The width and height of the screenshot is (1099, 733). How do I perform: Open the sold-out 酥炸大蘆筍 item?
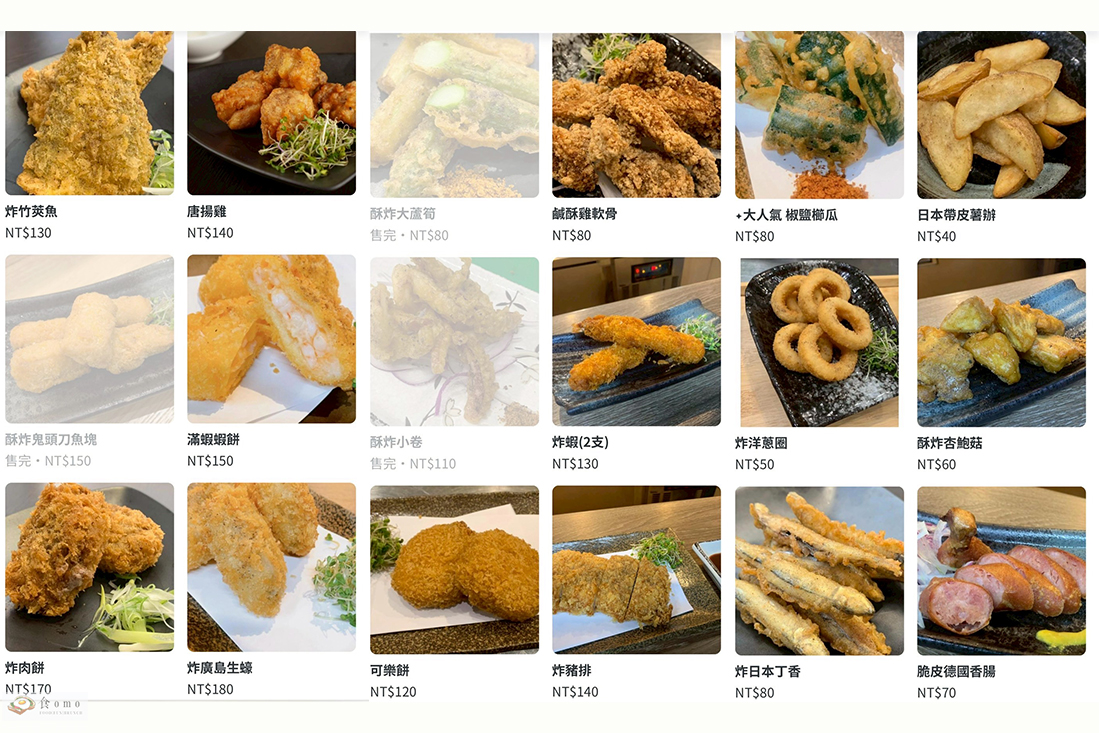click(x=454, y=114)
